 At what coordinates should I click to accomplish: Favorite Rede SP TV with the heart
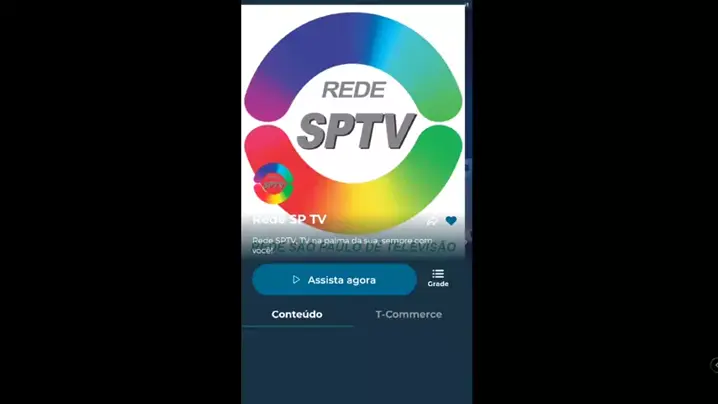451,221
